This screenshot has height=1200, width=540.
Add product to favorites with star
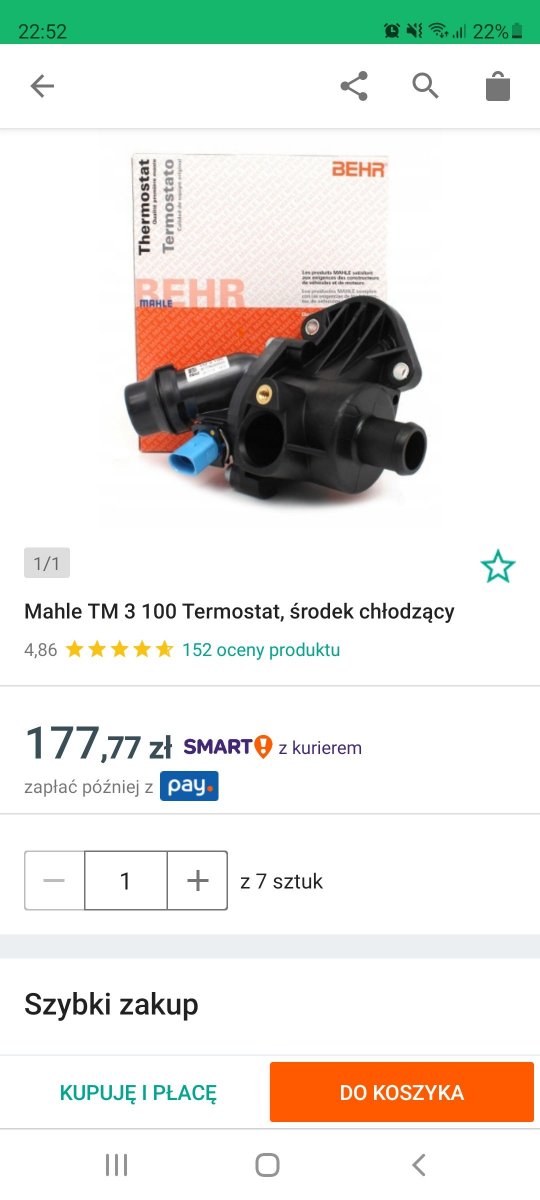tap(498, 567)
